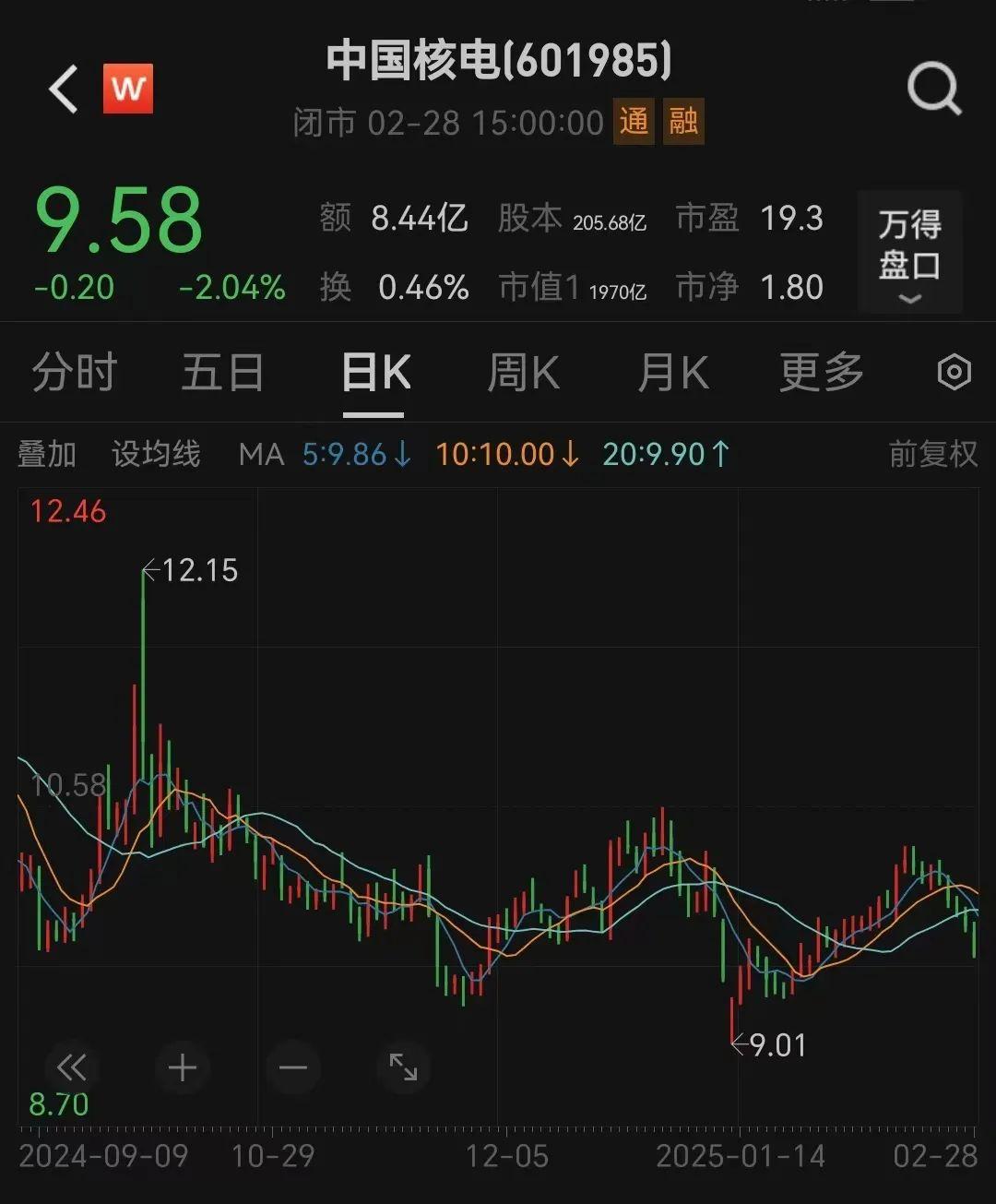
Task: Select the 日K chart tab
Action: [374, 374]
